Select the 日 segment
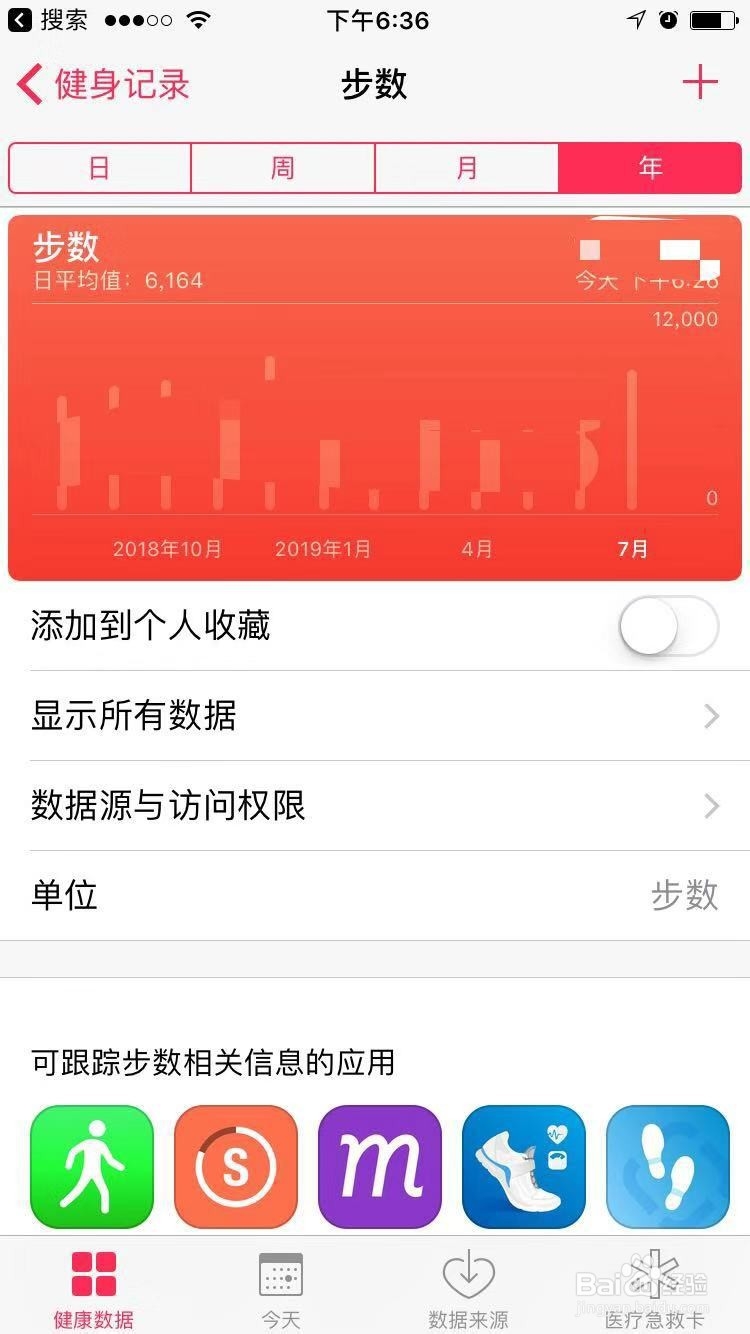Screen dimensions: 750x1334 click(x=99, y=168)
